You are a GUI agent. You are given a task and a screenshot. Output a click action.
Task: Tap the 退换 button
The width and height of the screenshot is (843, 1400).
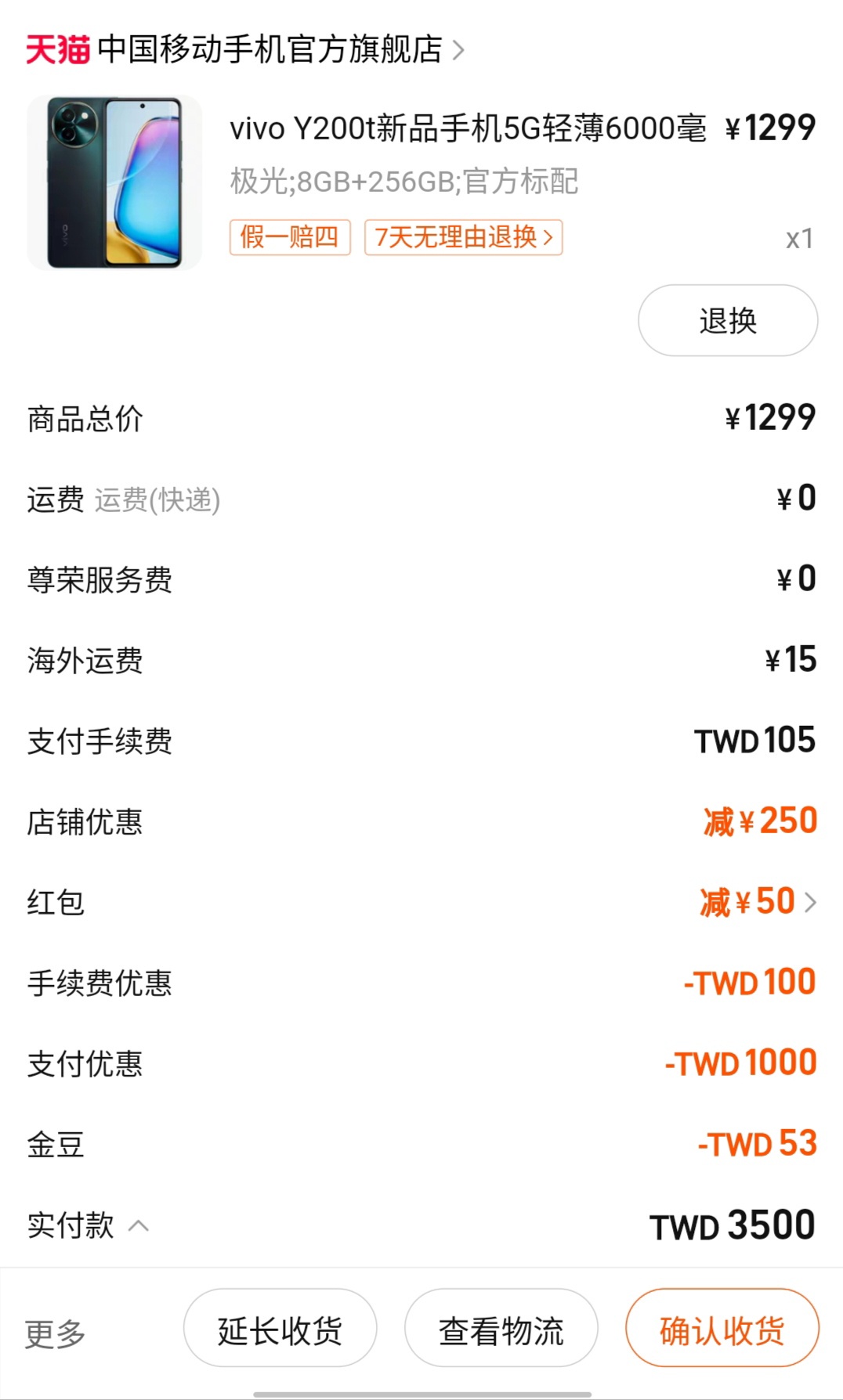point(727,320)
